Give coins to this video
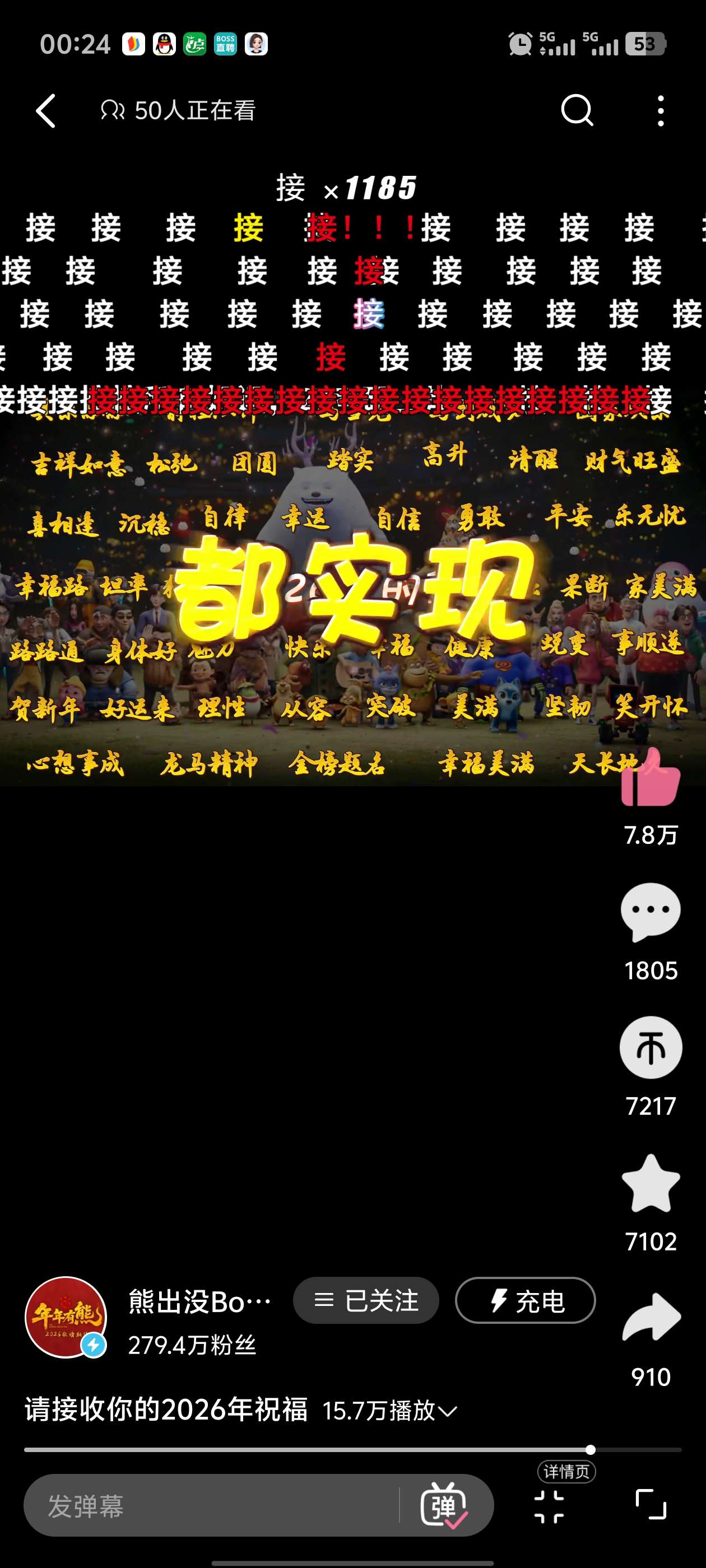 (650, 1047)
